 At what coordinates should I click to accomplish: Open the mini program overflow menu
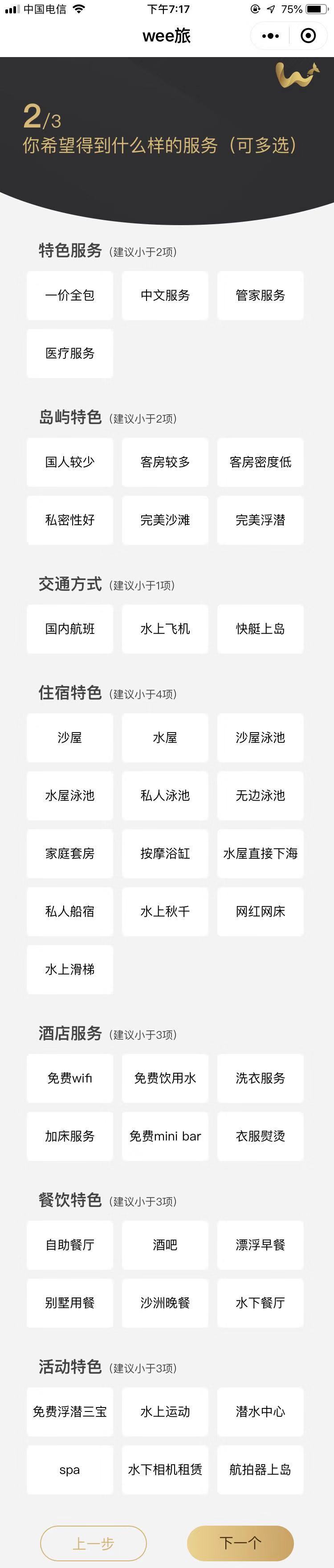(270, 36)
